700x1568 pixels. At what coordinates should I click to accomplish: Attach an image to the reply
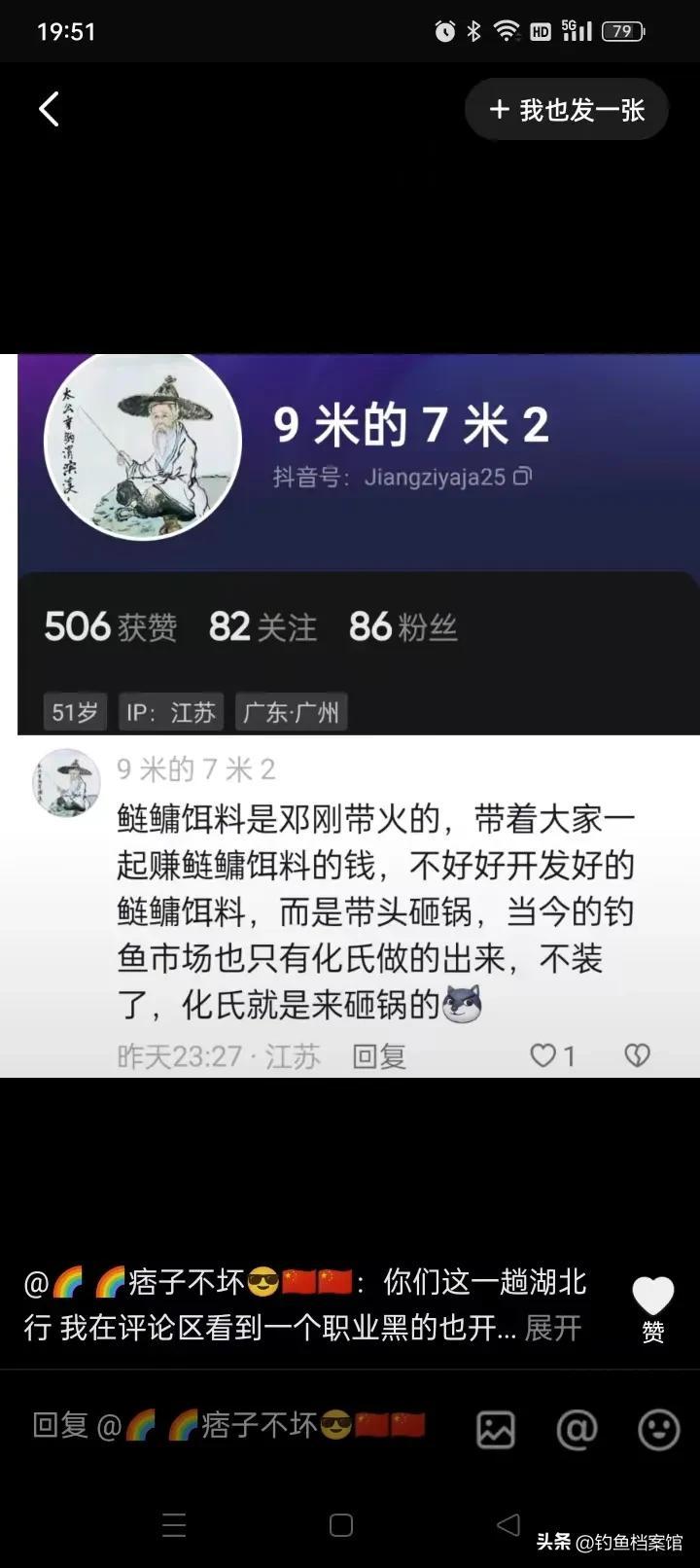coord(495,1429)
